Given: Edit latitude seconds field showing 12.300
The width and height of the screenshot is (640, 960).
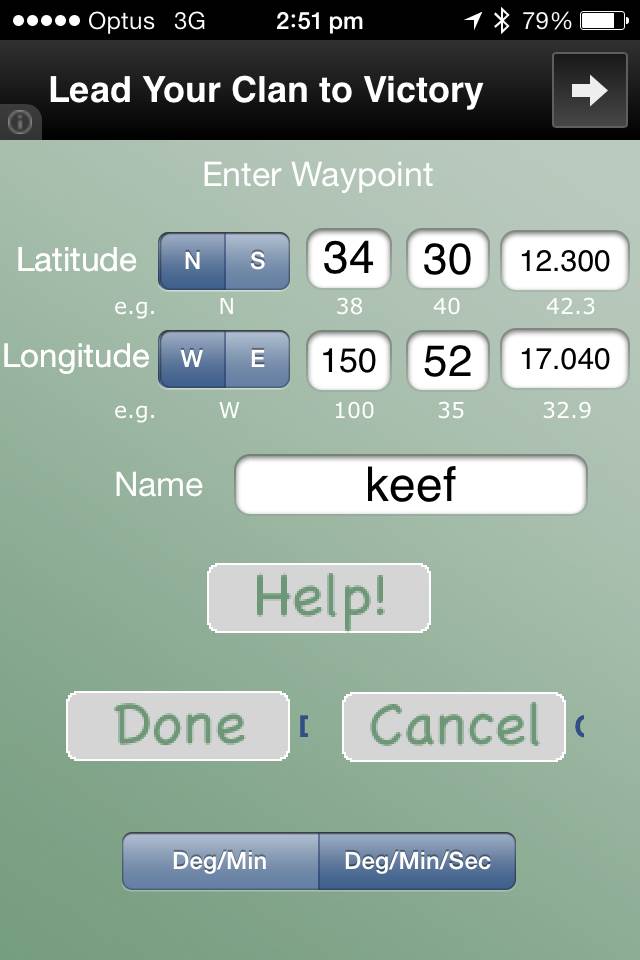Looking at the screenshot, I should pos(565,261).
